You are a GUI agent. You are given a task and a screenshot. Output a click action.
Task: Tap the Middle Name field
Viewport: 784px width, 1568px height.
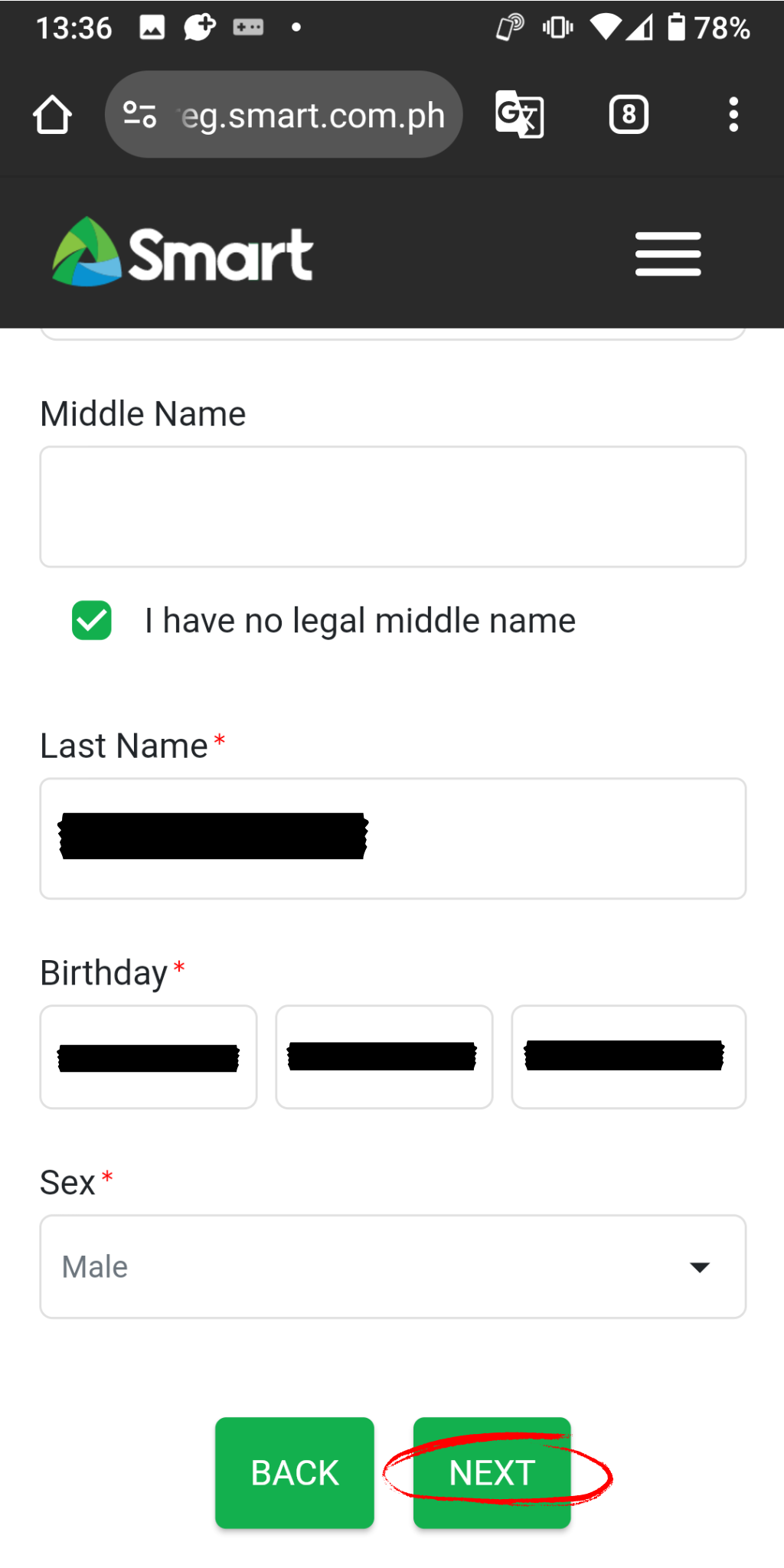pos(393,507)
